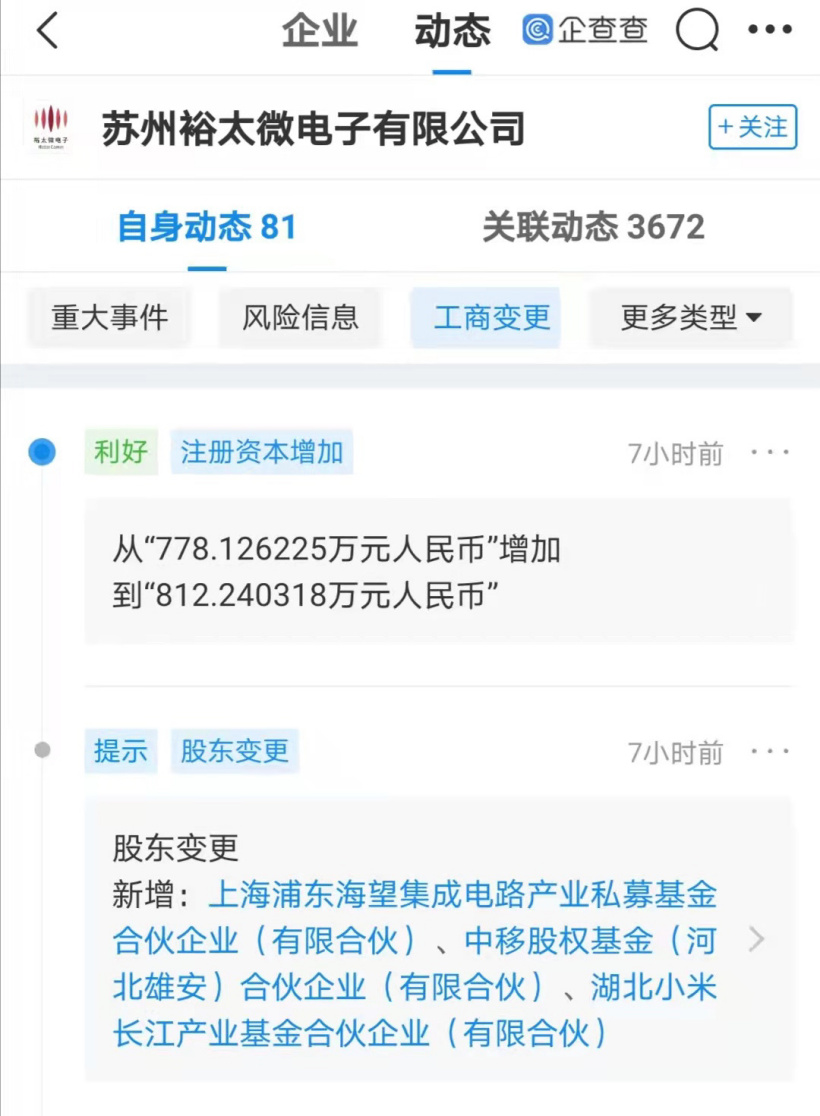Open the search magnifier icon

coord(697,31)
